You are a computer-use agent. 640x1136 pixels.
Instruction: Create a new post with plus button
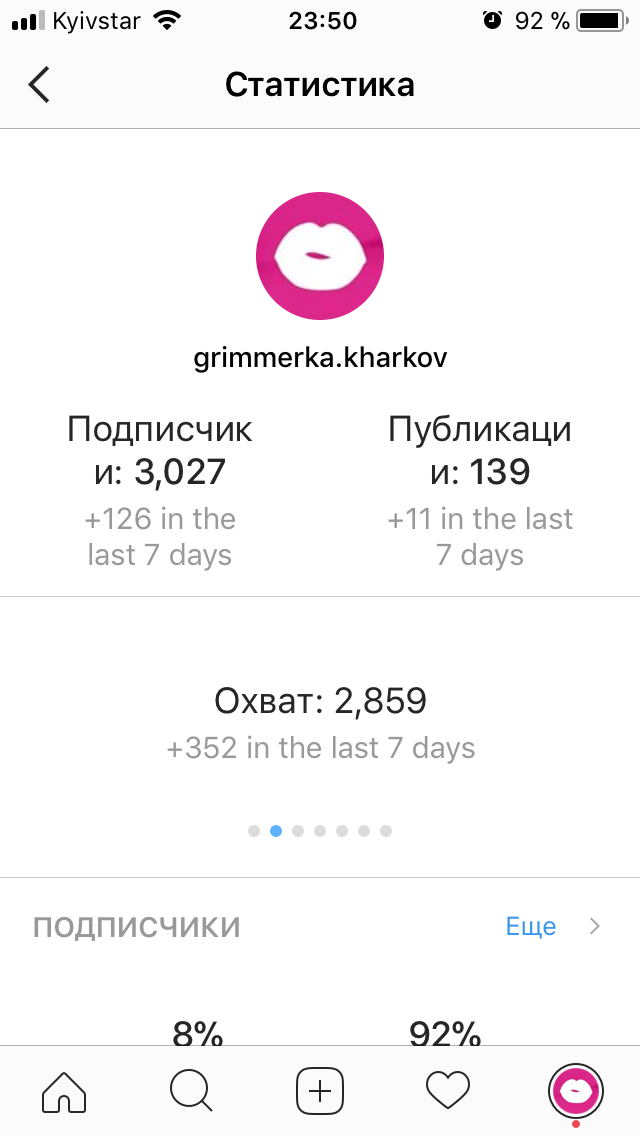point(320,1090)
